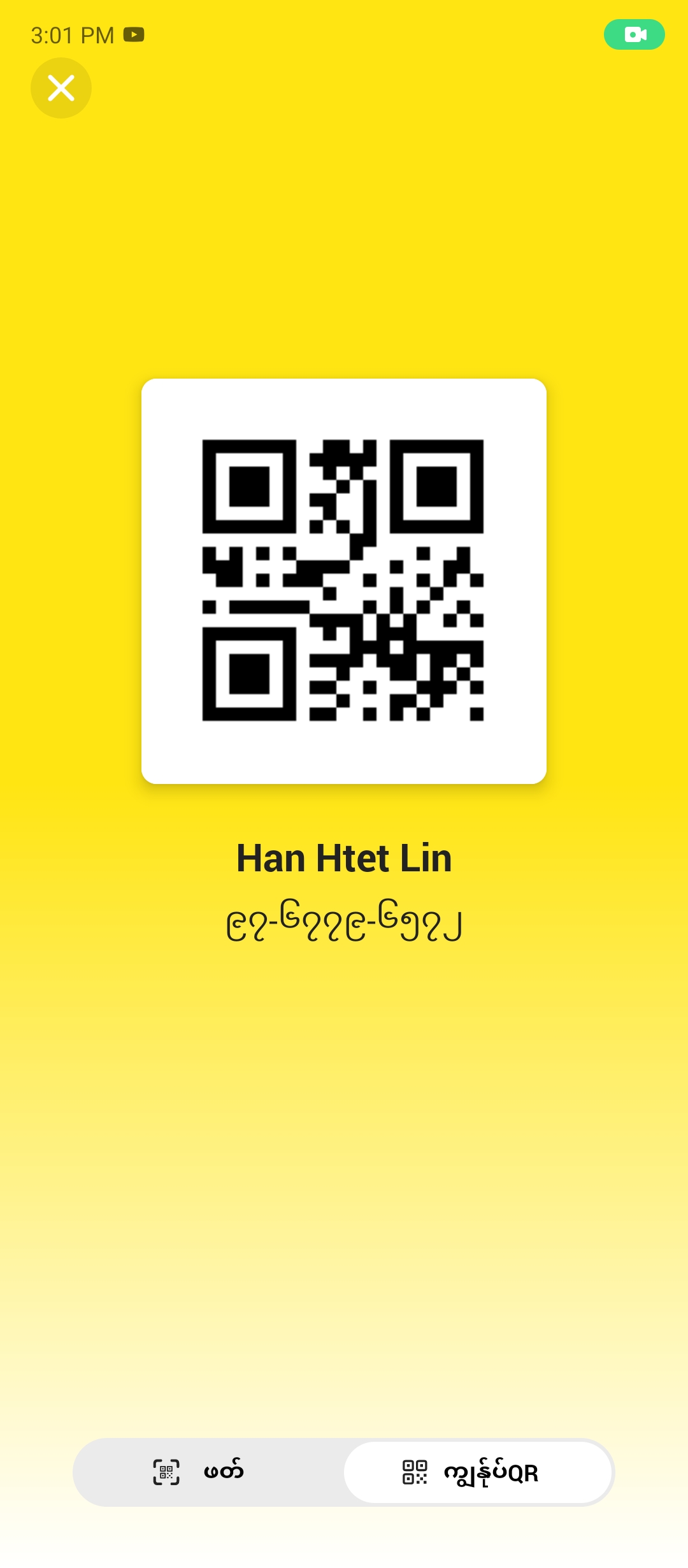This screenshot has height=1568, width=688.
Task: Switch to the ဖတ် scan tab
Action: click(x=209, y=1472)
